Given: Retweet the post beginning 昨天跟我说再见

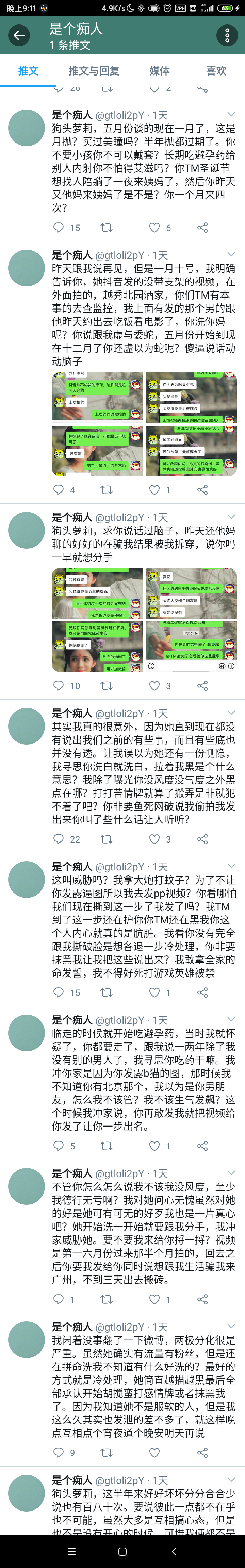Looking at the screenshot, I should click(x=107, y=489).
